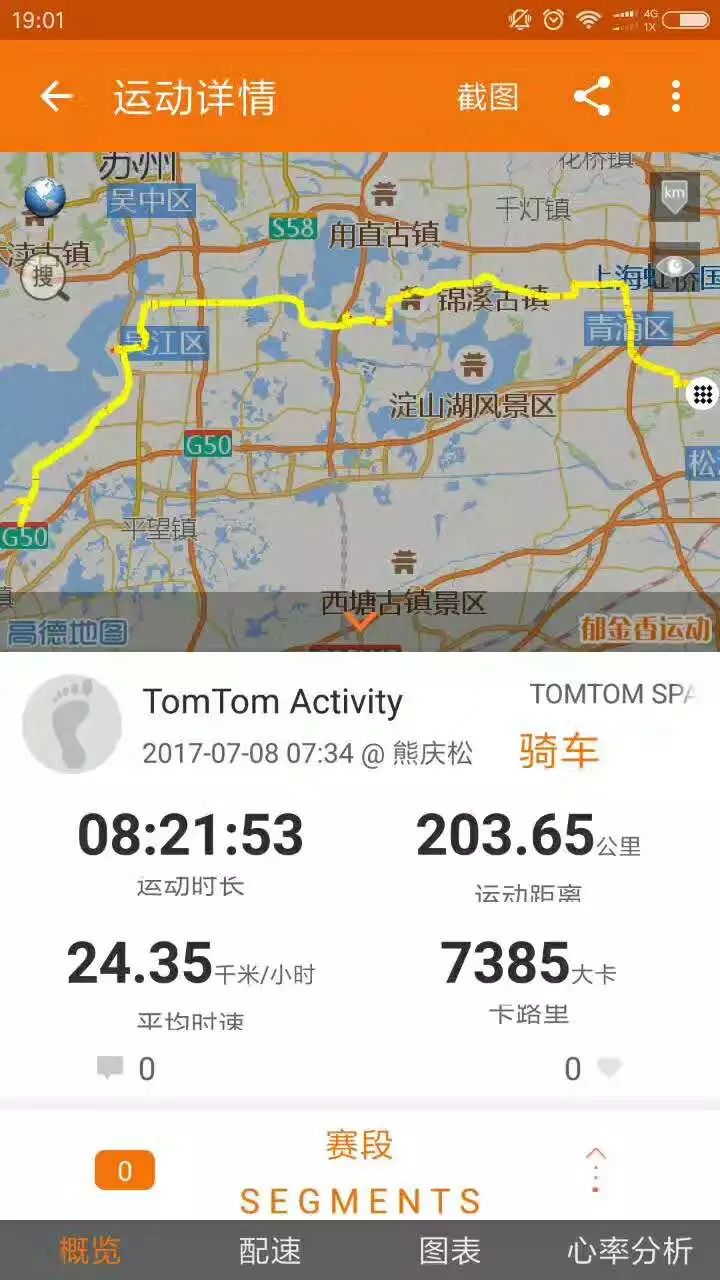Open the 图表 charts view
The height and width of the screenshot is (1280, 720).
[x=449, y=1249]
